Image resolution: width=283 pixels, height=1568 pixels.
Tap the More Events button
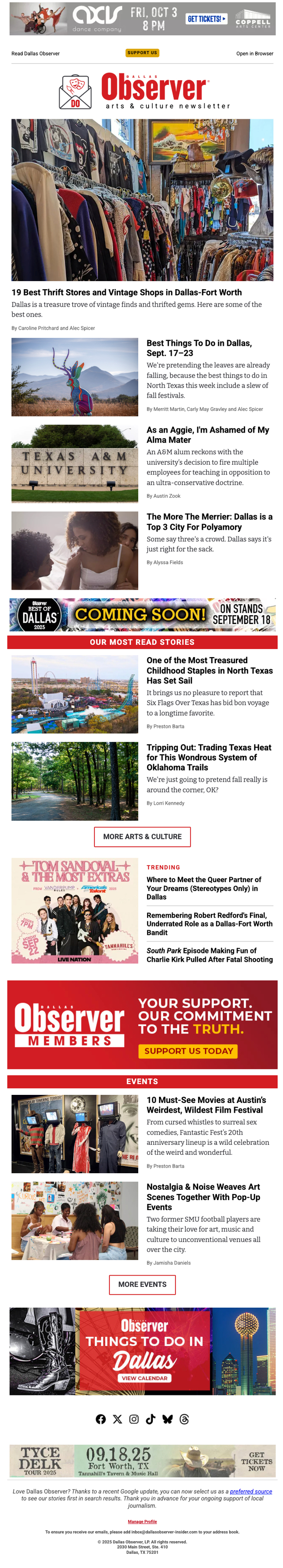pyautogui.click(x=142, y=1284)
